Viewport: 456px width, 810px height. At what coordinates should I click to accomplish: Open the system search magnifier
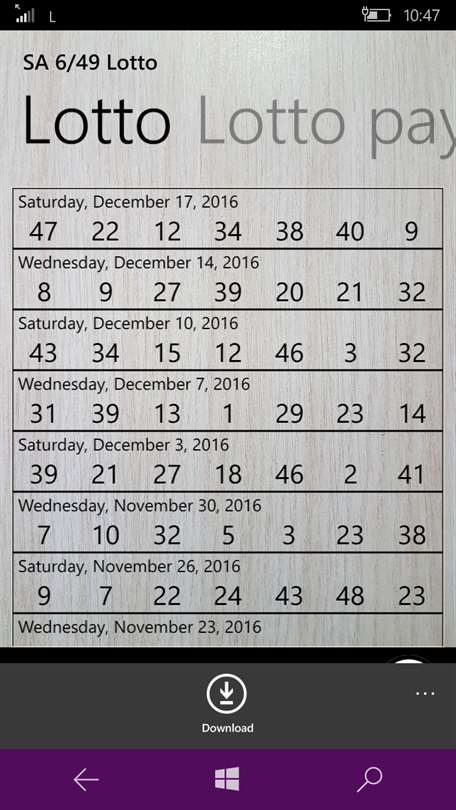(x=369, y=779)
